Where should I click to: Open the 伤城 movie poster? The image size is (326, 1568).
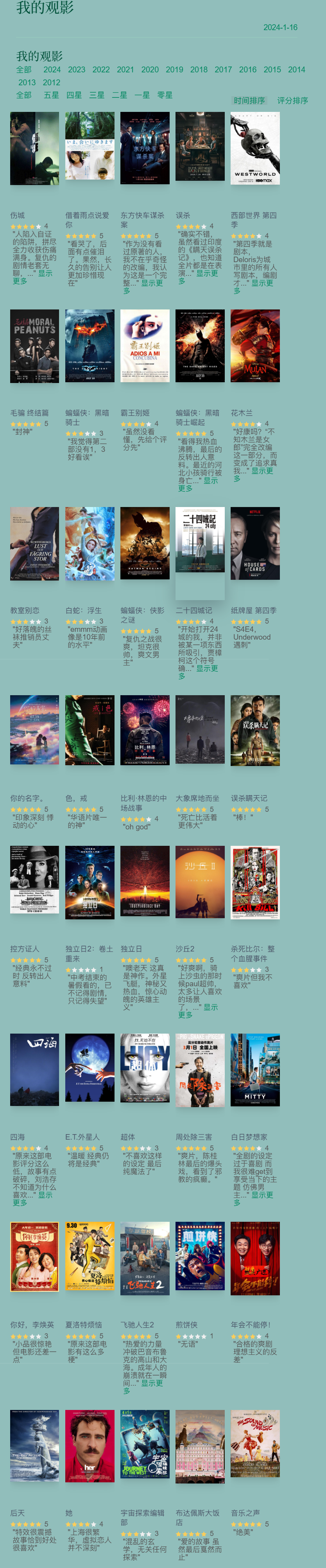click(35, 148)
